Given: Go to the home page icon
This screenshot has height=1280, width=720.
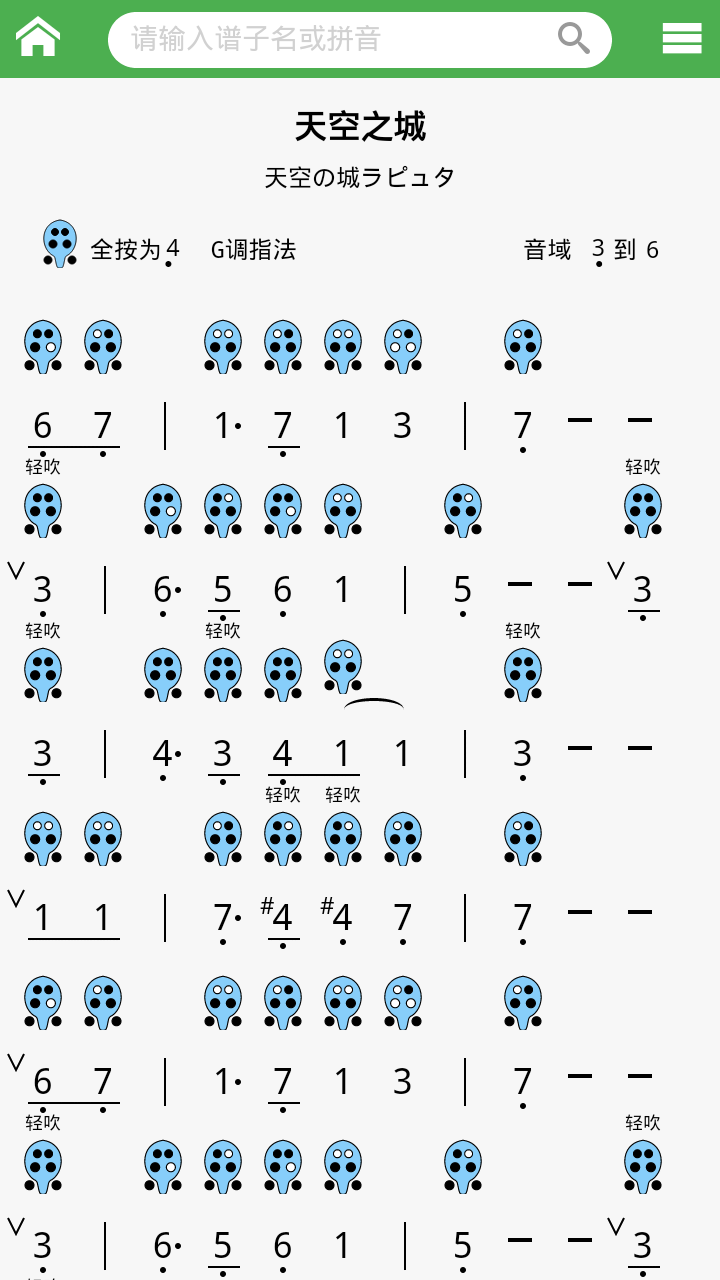Looking at the screenshot, I should (x=38, y=38).
